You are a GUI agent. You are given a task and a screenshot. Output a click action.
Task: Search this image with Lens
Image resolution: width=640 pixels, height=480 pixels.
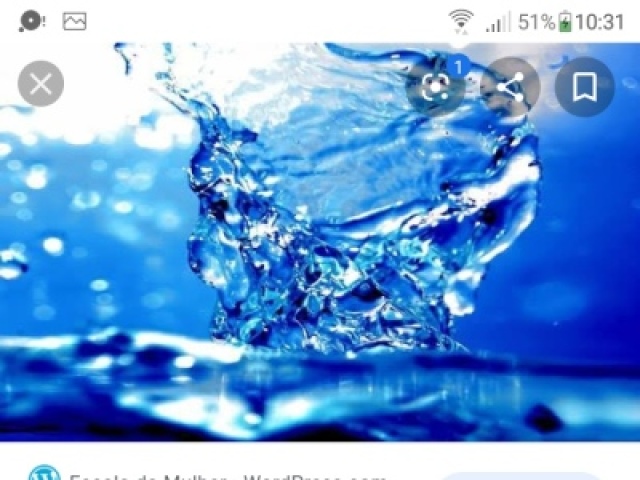(435, 87)
